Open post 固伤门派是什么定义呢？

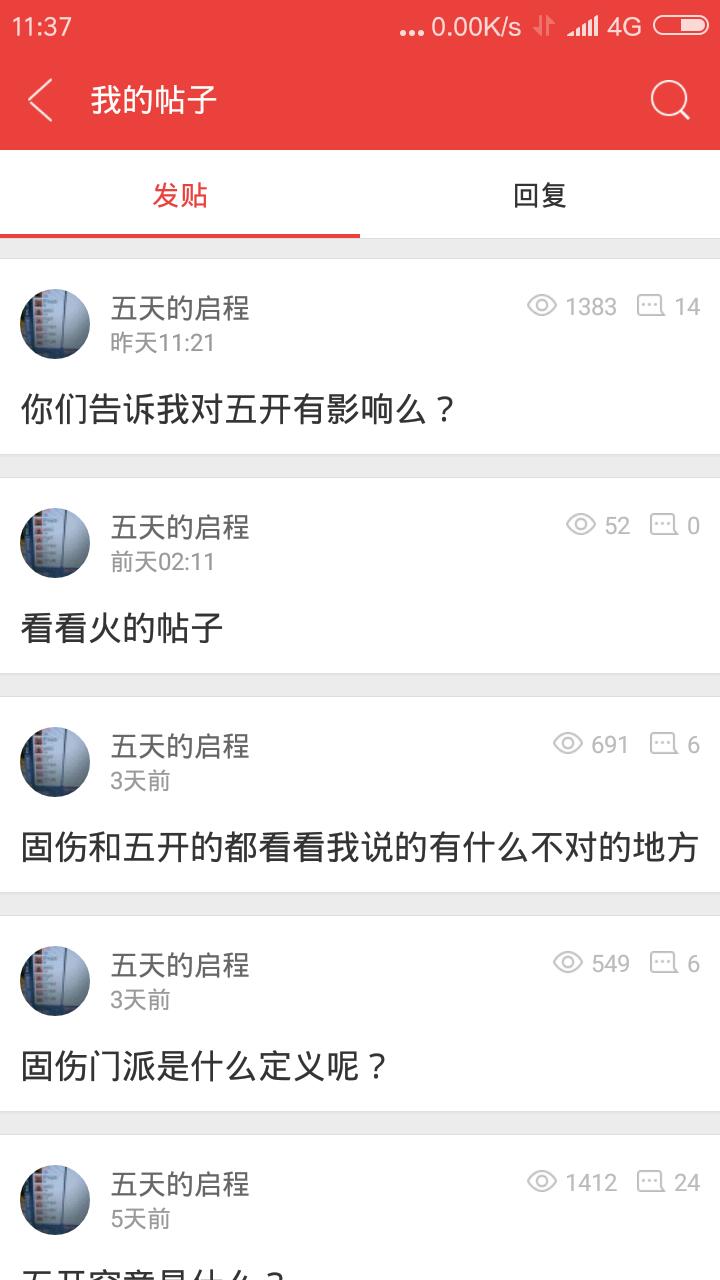point(204,1066)
